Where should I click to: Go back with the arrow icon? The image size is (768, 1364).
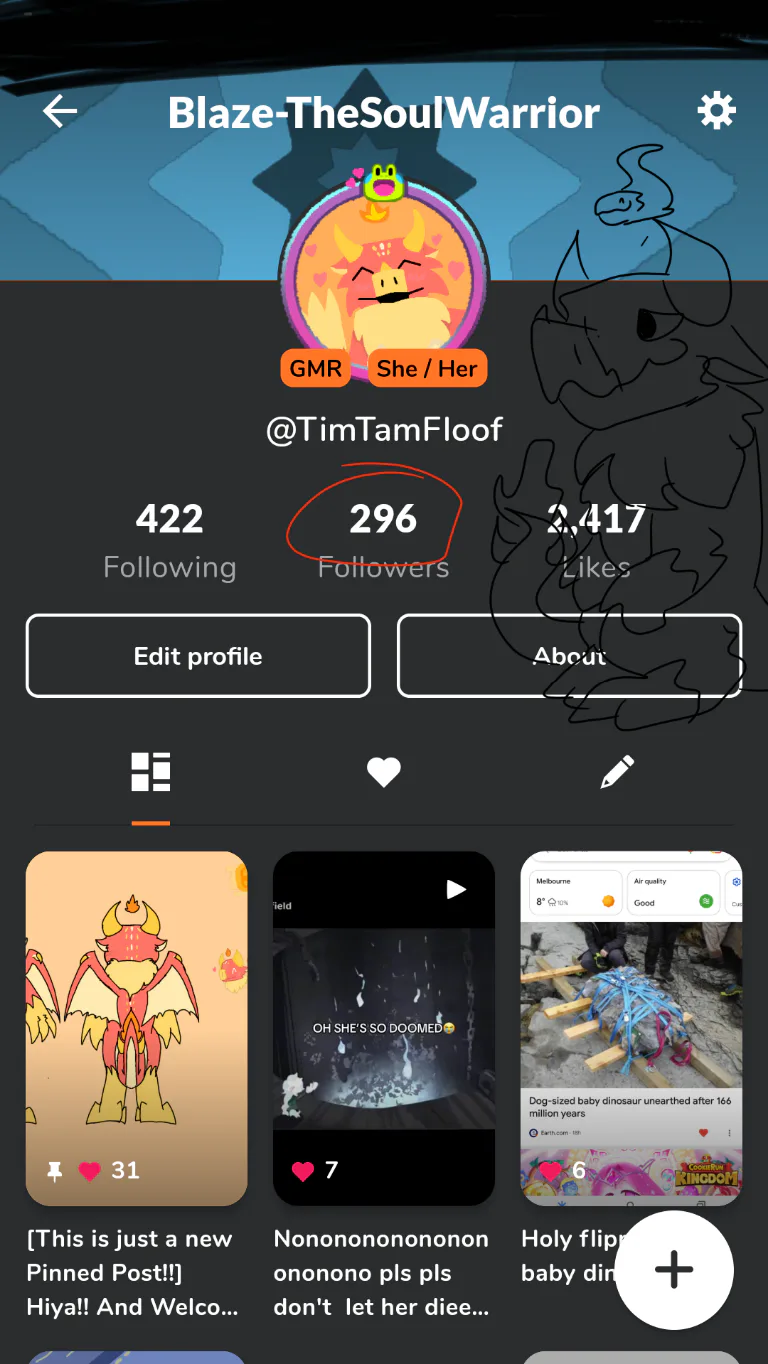(x=60, y=112)
